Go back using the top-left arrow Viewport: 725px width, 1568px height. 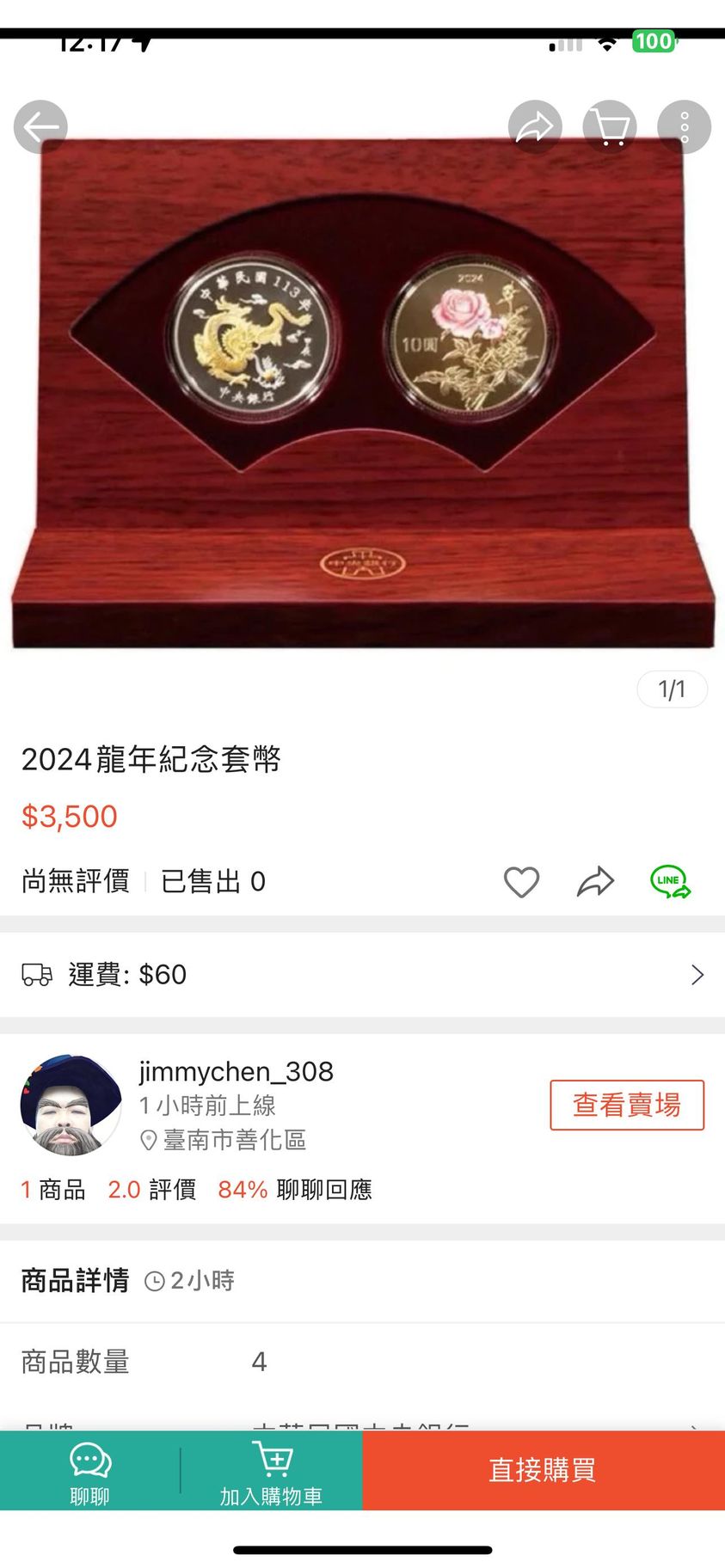40,127
